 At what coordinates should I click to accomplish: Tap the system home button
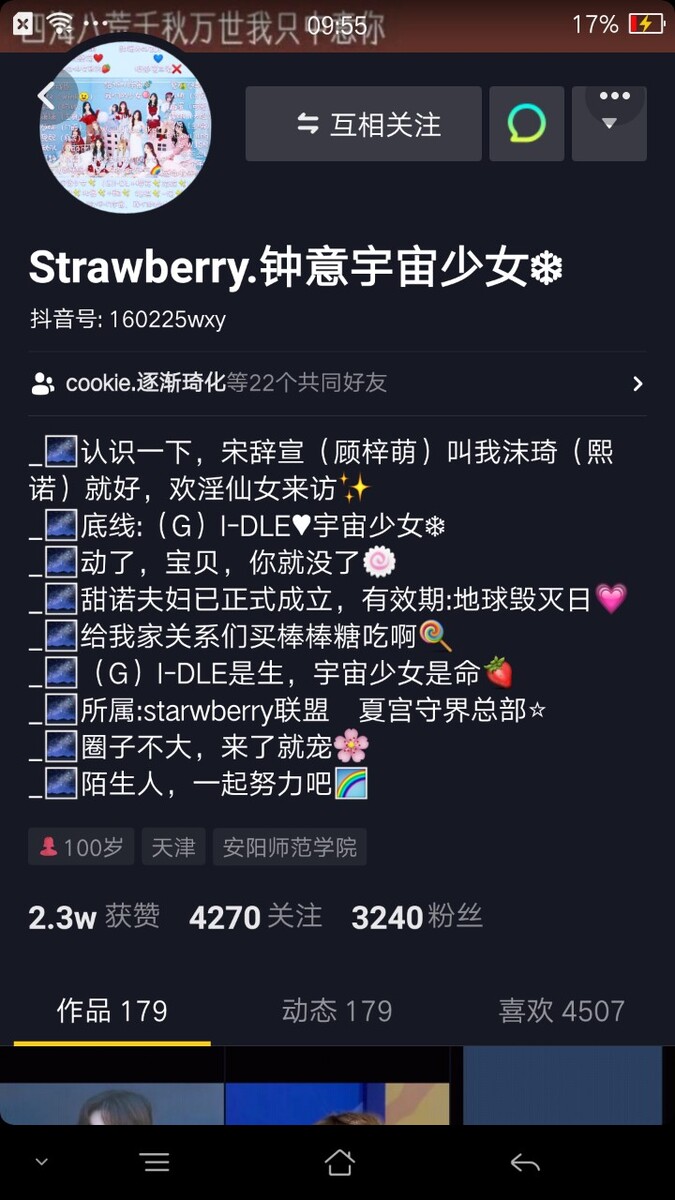pyautogui.click(x=339, y=1162)
